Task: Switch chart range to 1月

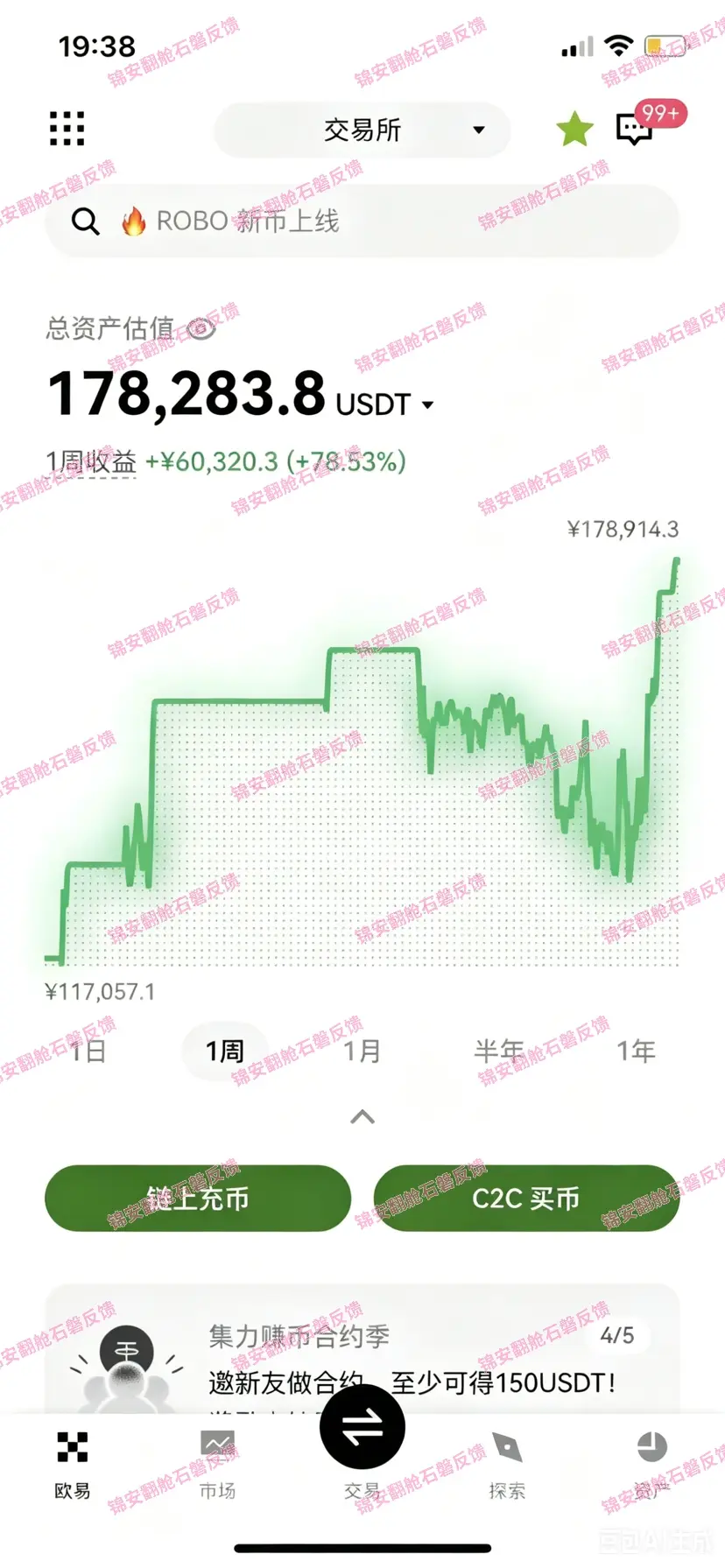Action: [362, 1051]
